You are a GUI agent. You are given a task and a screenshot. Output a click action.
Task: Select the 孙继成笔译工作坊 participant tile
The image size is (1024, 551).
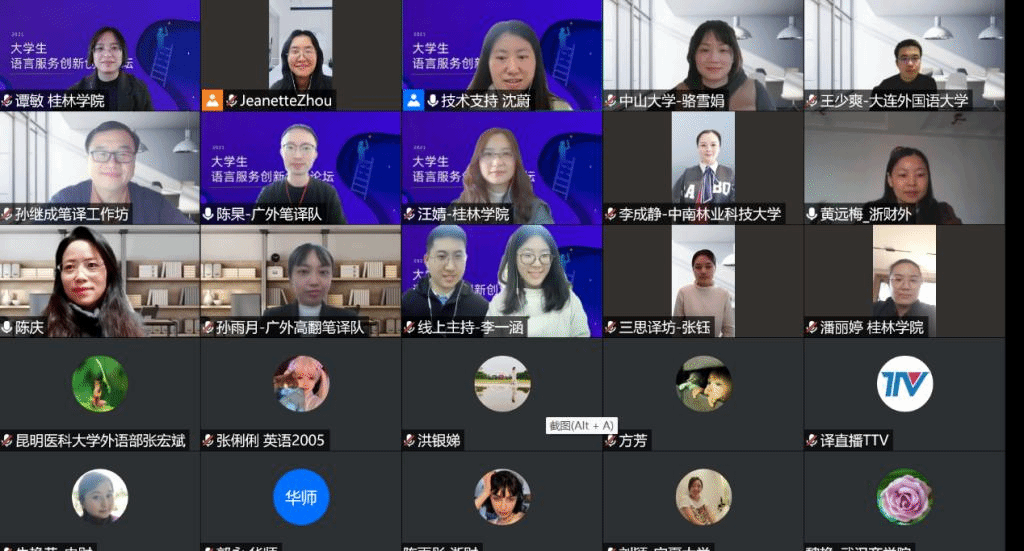100,167
